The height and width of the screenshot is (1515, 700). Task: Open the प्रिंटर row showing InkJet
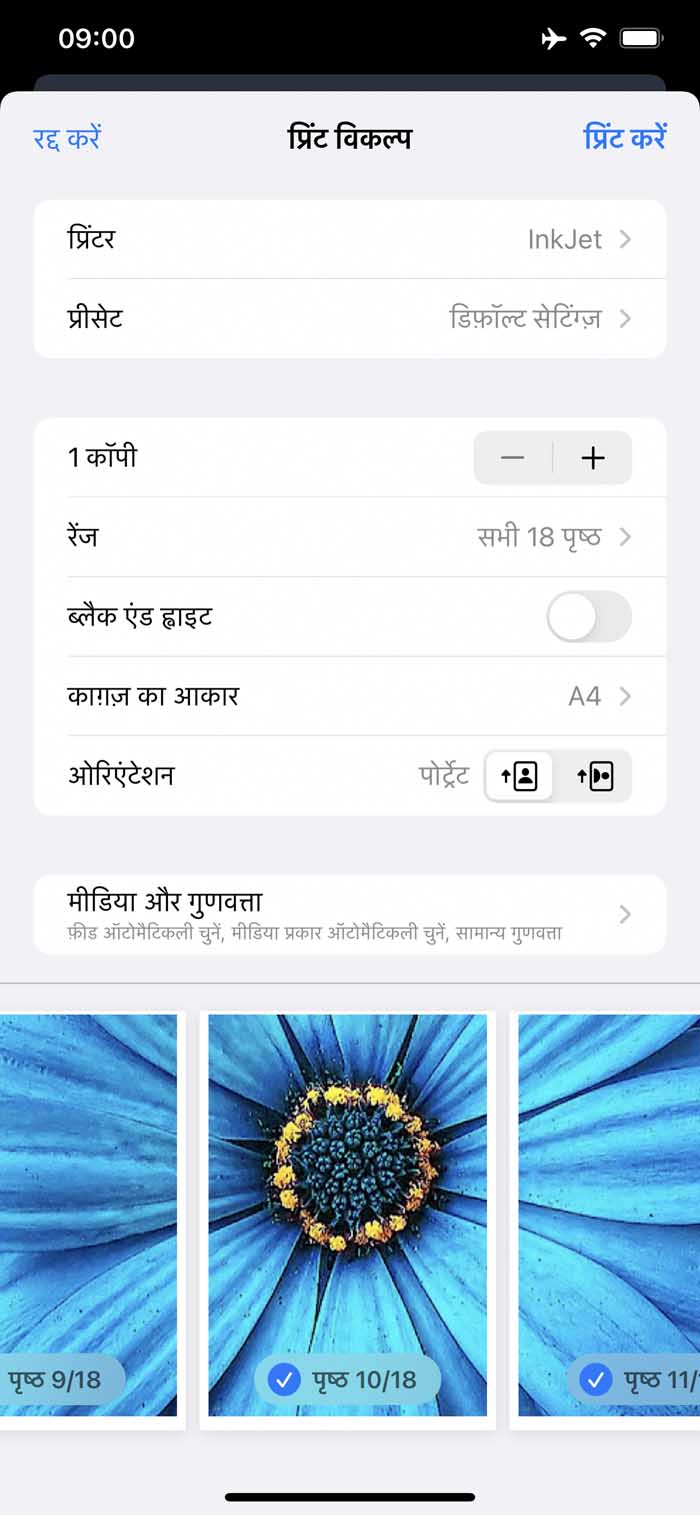coord(350,239)
